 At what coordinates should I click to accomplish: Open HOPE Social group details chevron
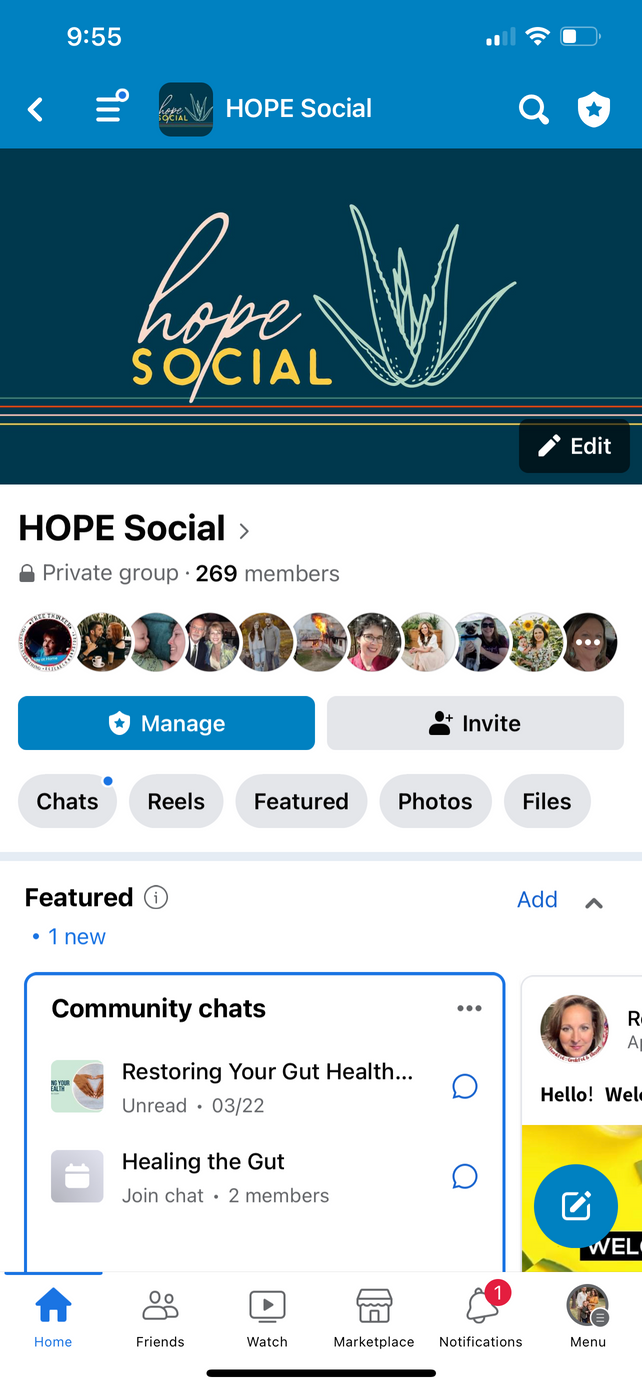click(x=244, y=530)
